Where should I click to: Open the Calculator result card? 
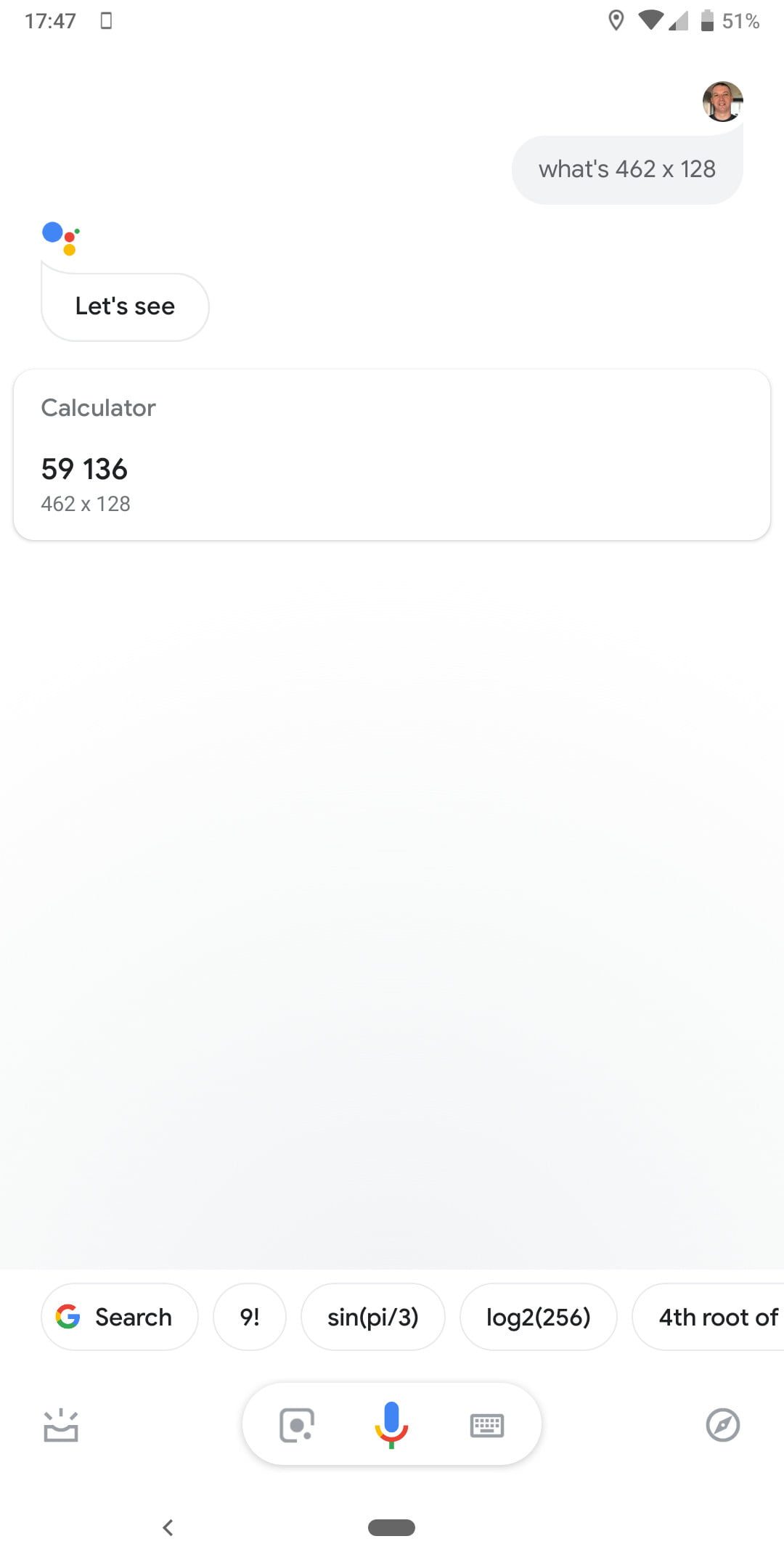[x=392, y=454]
